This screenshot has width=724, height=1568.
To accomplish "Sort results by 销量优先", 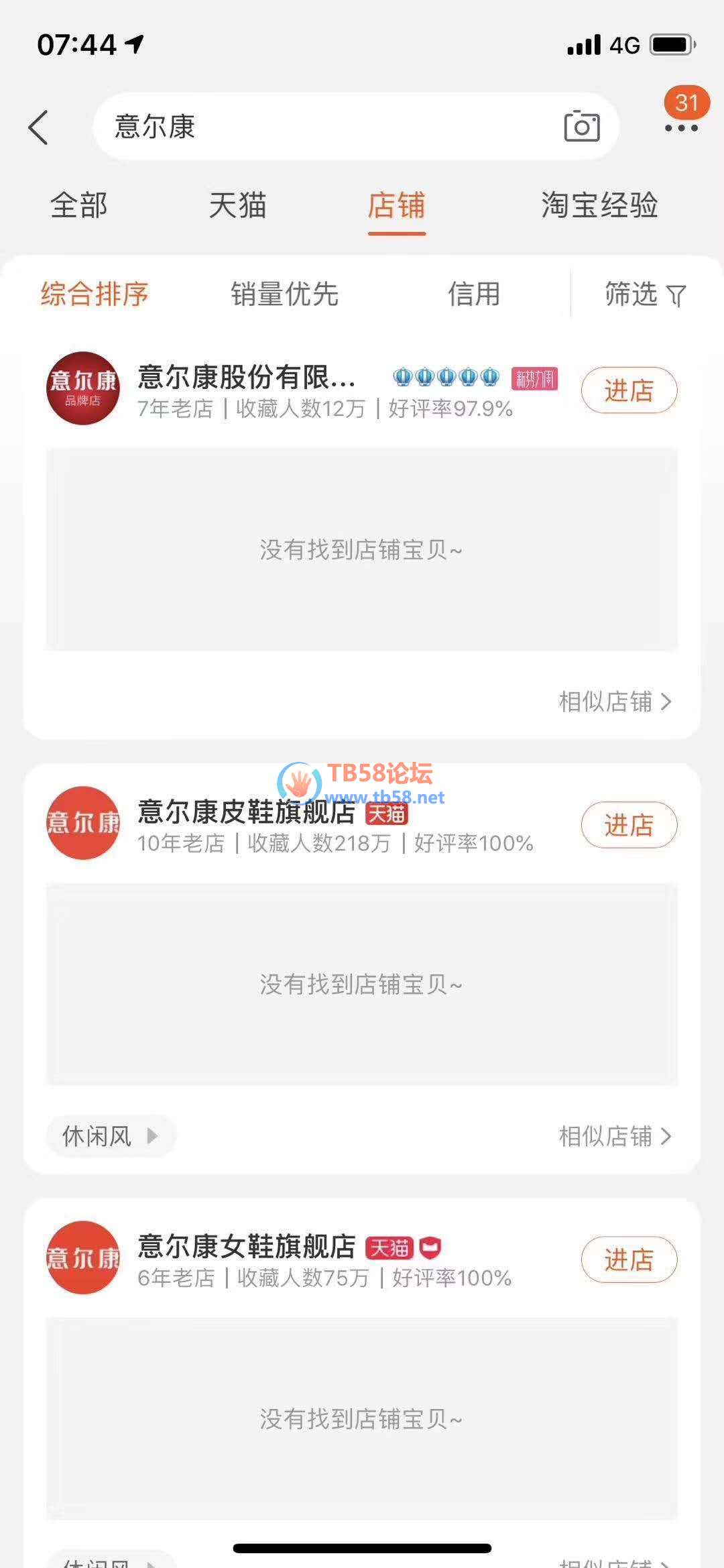I will tap(284, 294).
